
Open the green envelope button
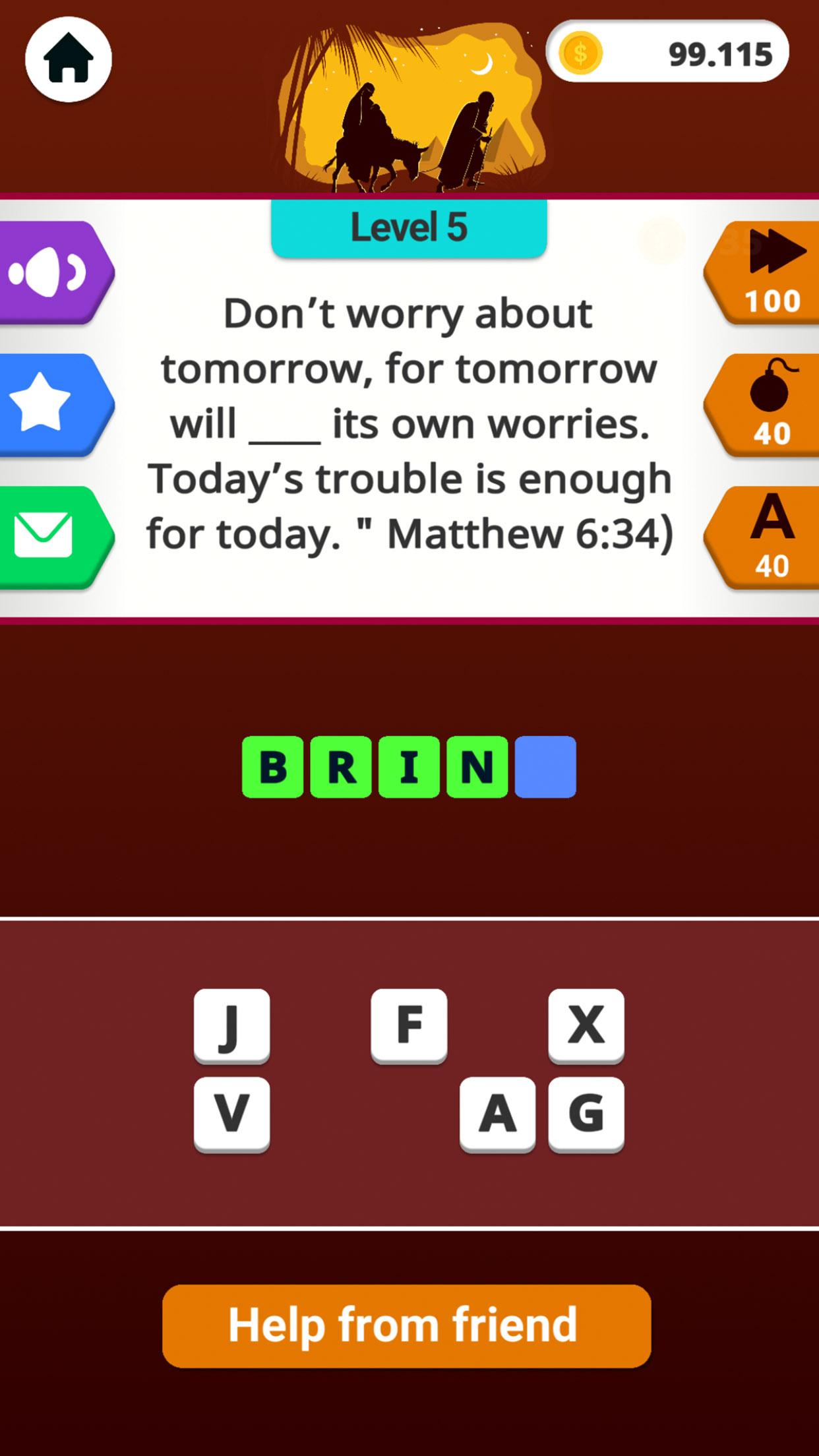coord(57,537)
